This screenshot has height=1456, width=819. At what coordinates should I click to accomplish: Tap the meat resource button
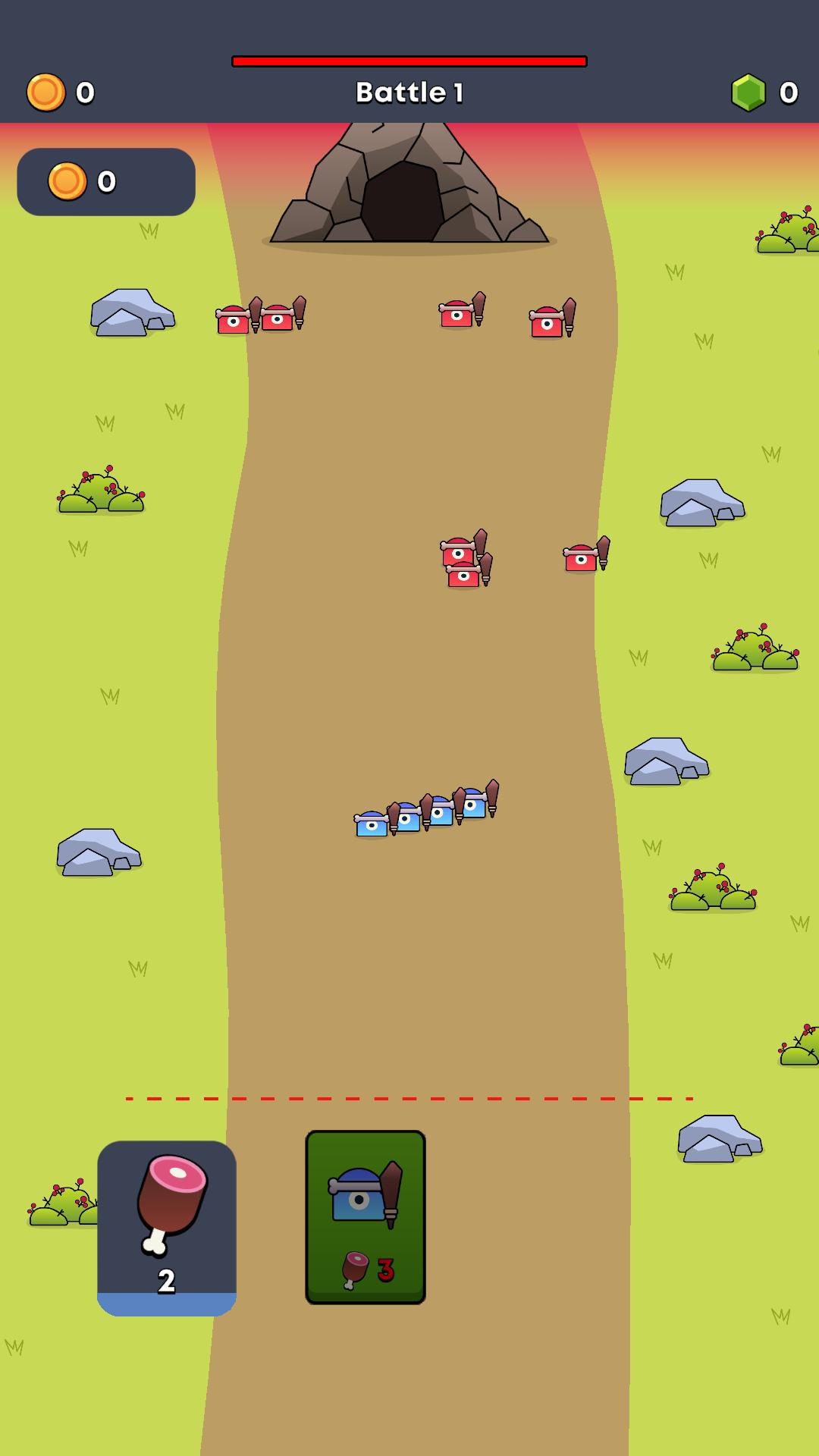pos(167,1228)
